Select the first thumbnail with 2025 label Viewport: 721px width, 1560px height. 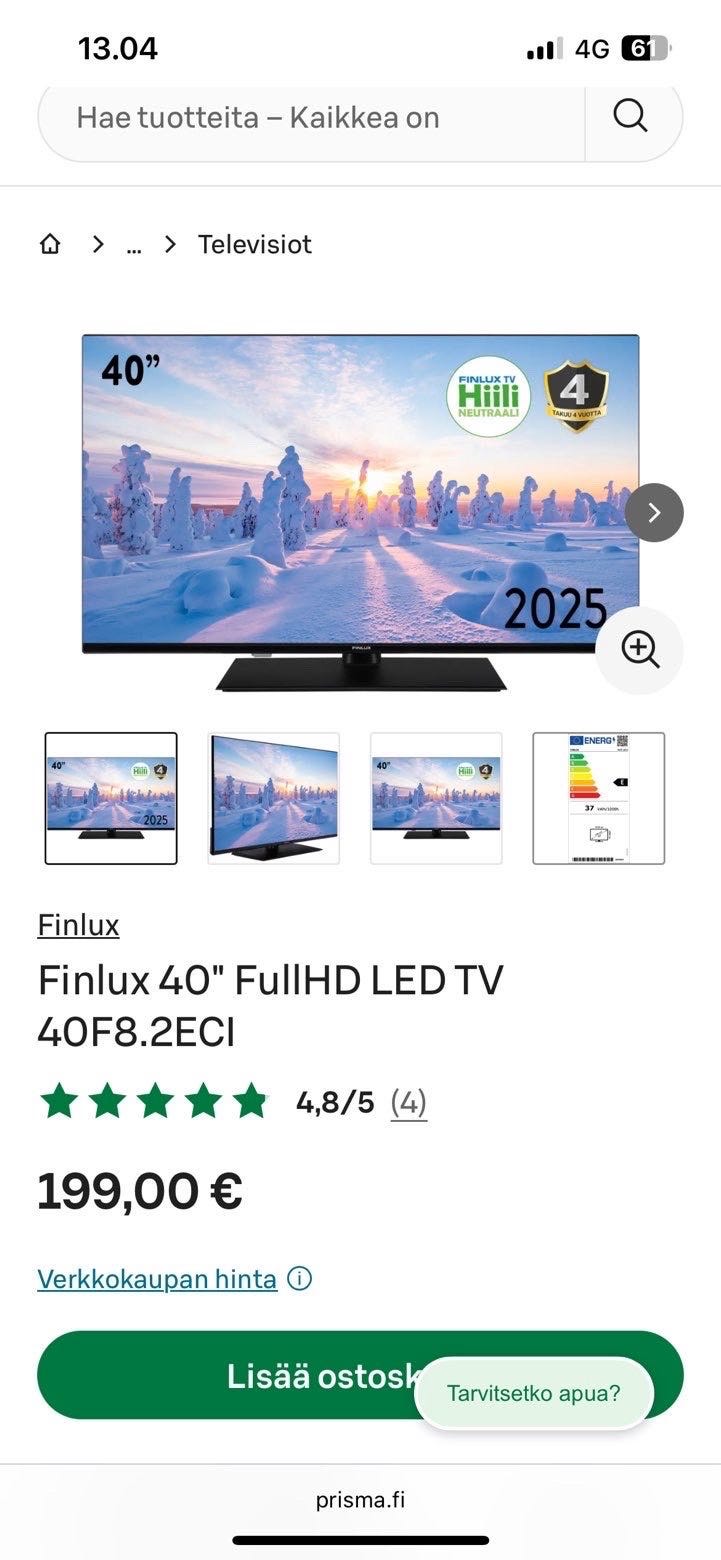click(111, 798)
